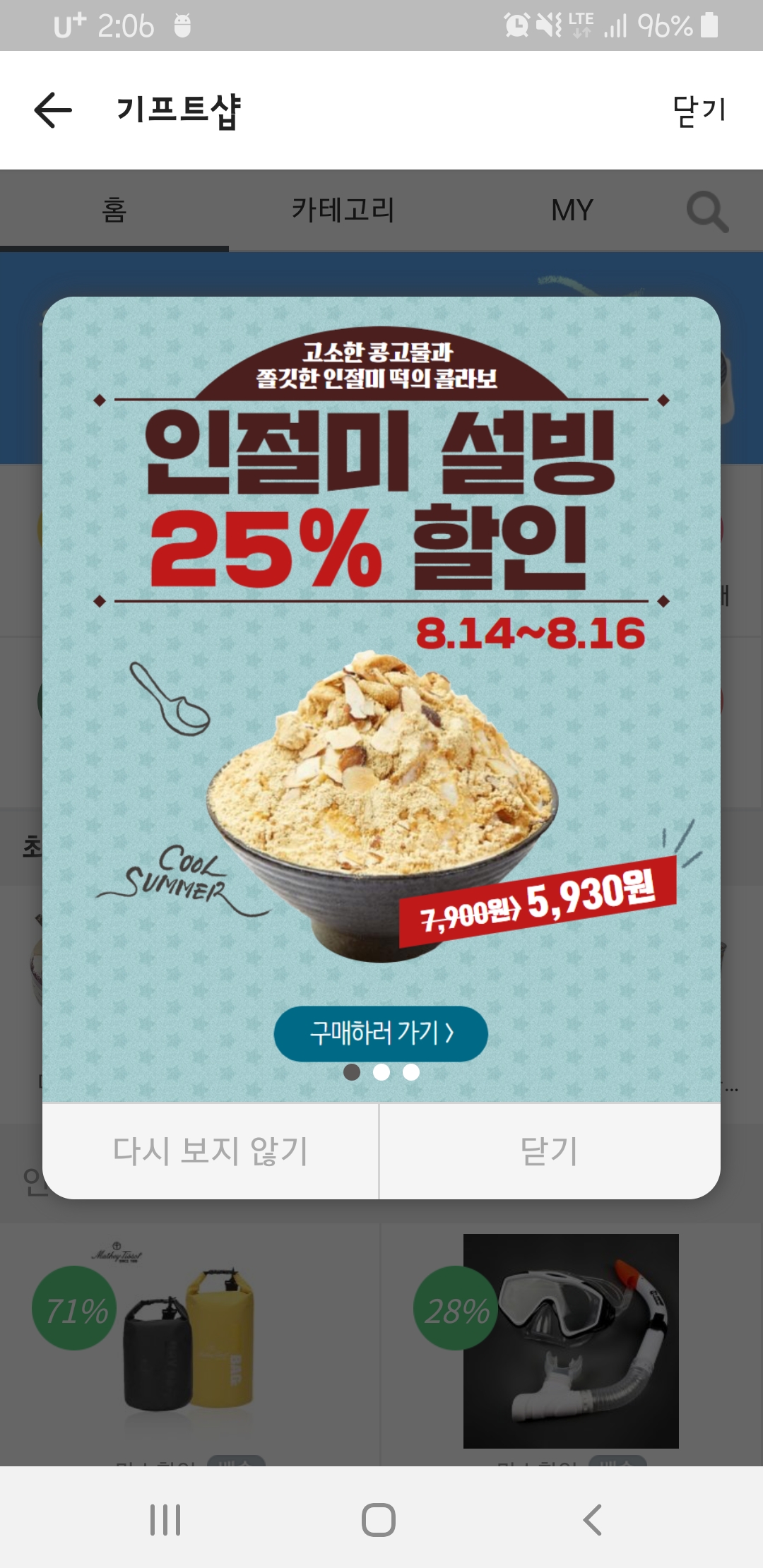Open the search magnifier icon
Image resolution: width=763 pixels, height=1568 pixels.
(x=707, y=211)
